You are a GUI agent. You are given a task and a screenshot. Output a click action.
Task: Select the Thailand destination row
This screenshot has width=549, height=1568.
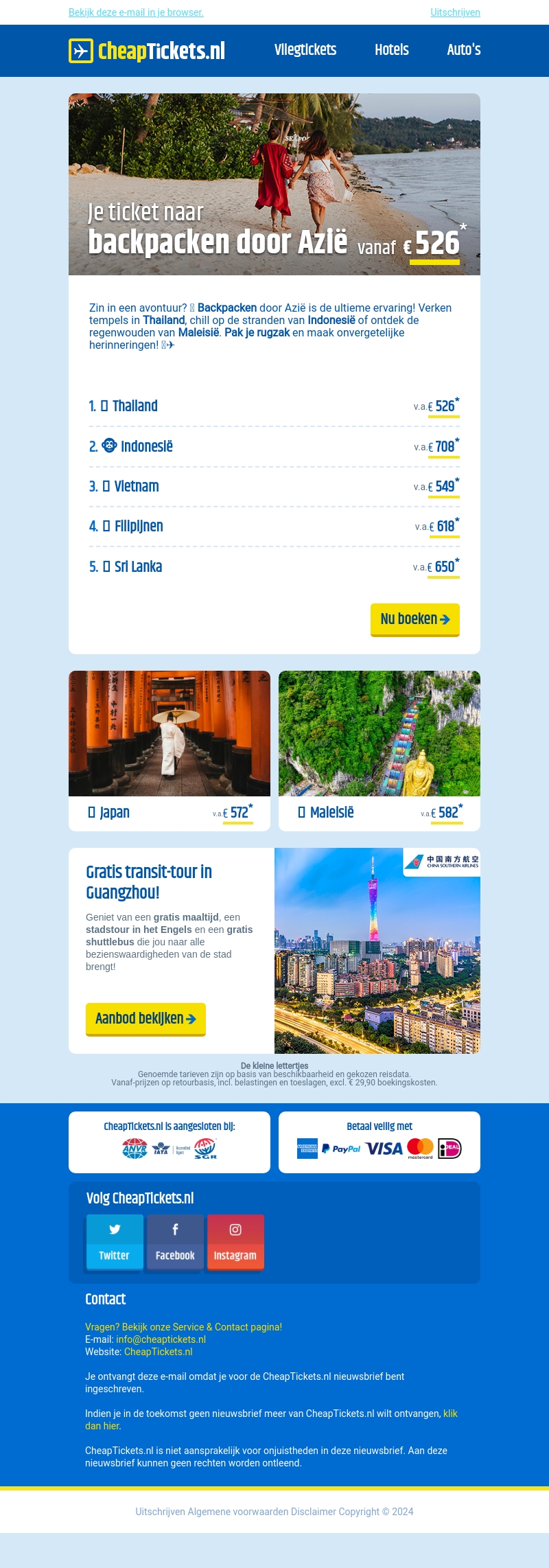point(274,406)
